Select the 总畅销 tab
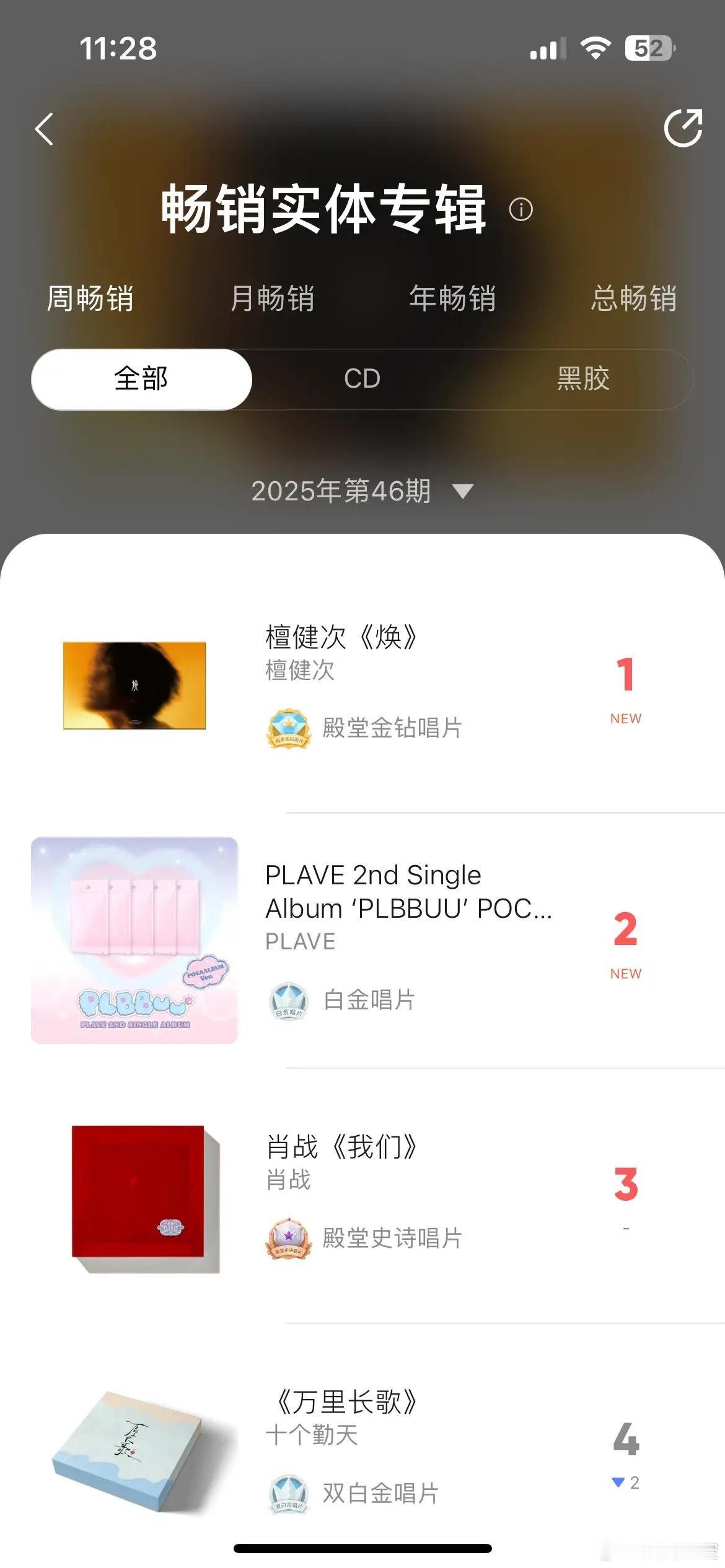Screen dimensions: 725x1568 pos(633,299)
